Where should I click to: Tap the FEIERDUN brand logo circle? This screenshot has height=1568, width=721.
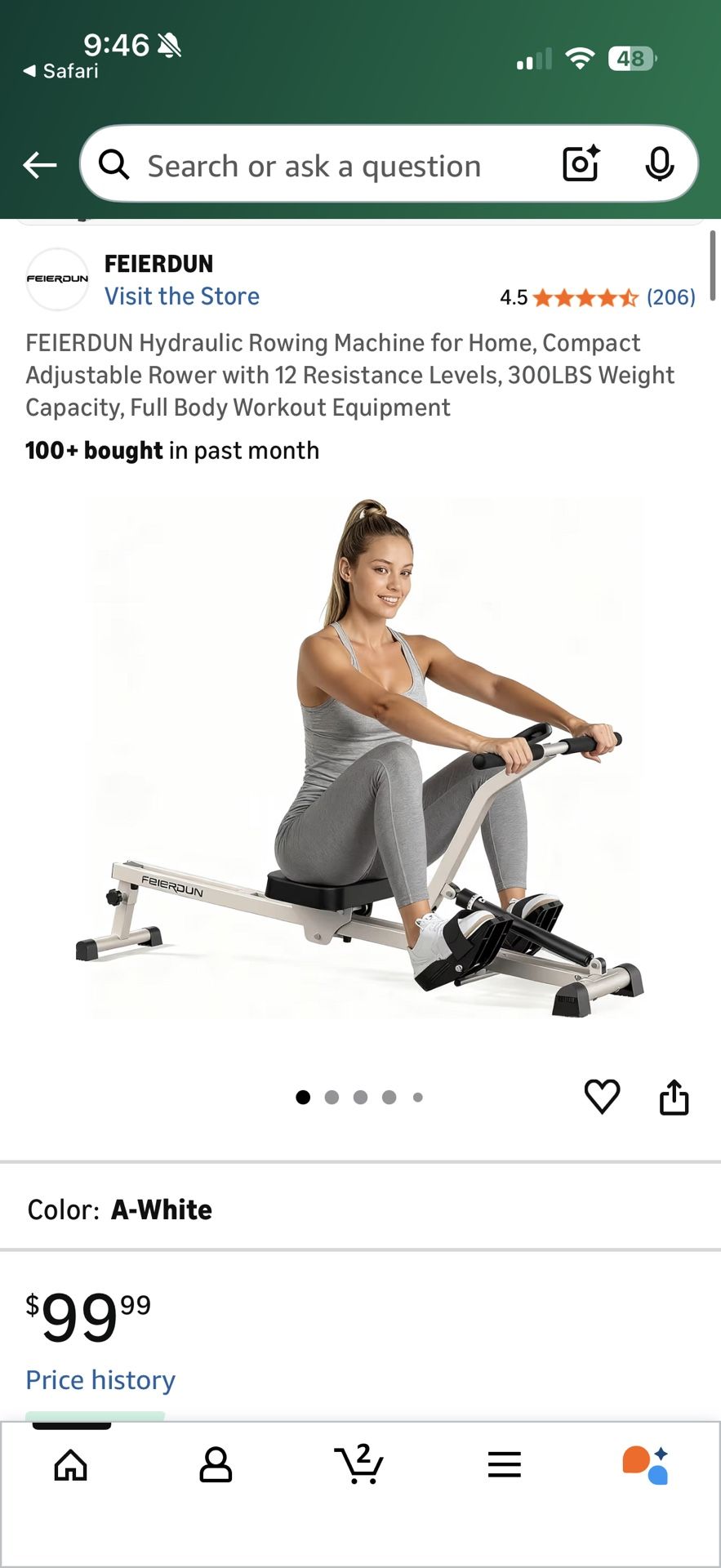(57, 278)
